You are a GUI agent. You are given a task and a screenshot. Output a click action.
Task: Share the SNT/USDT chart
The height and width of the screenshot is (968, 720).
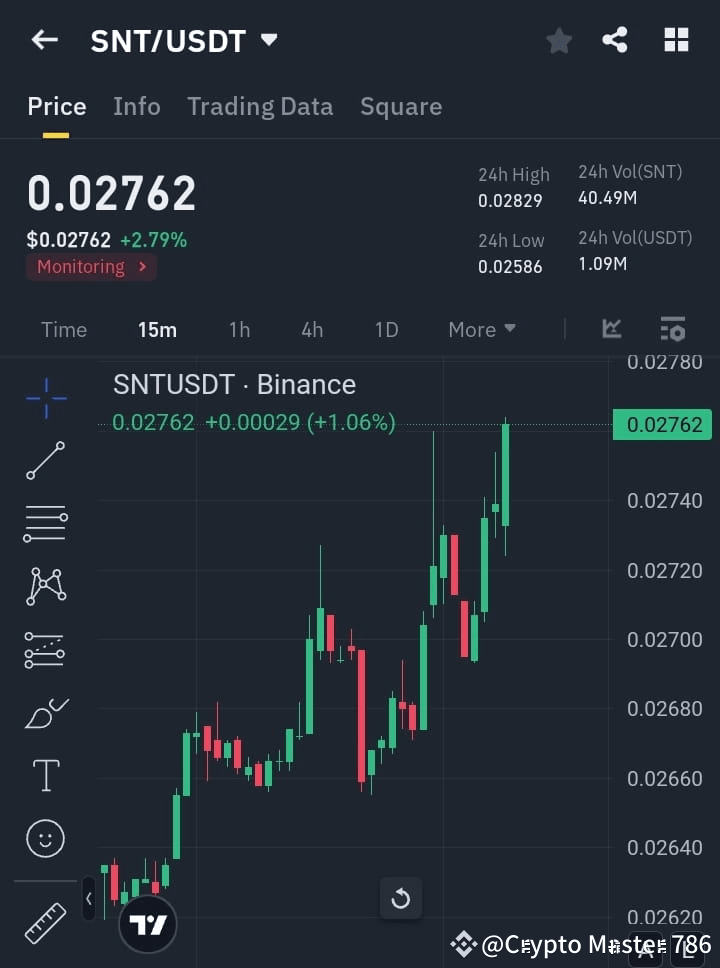(616, 40)
